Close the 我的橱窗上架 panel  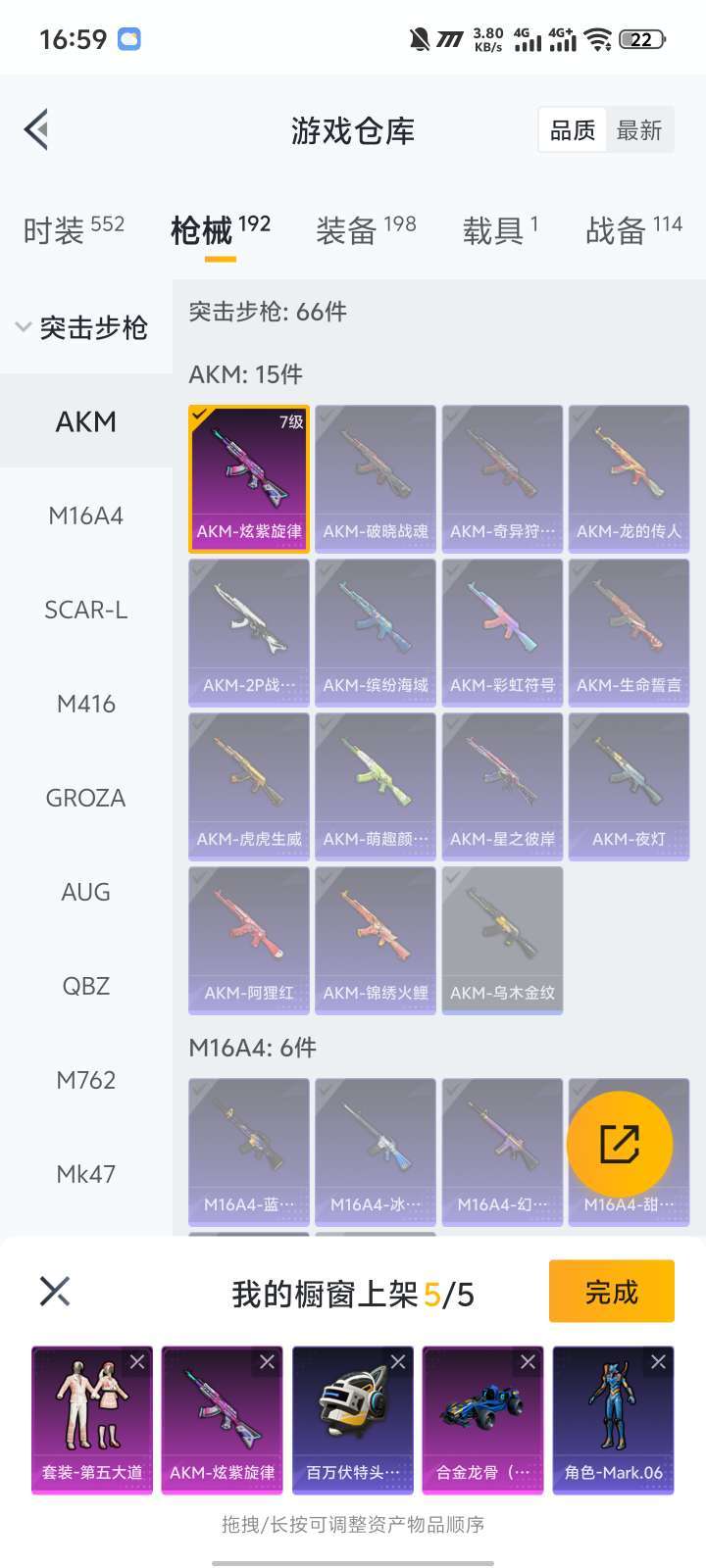(x=55, y=1291)
